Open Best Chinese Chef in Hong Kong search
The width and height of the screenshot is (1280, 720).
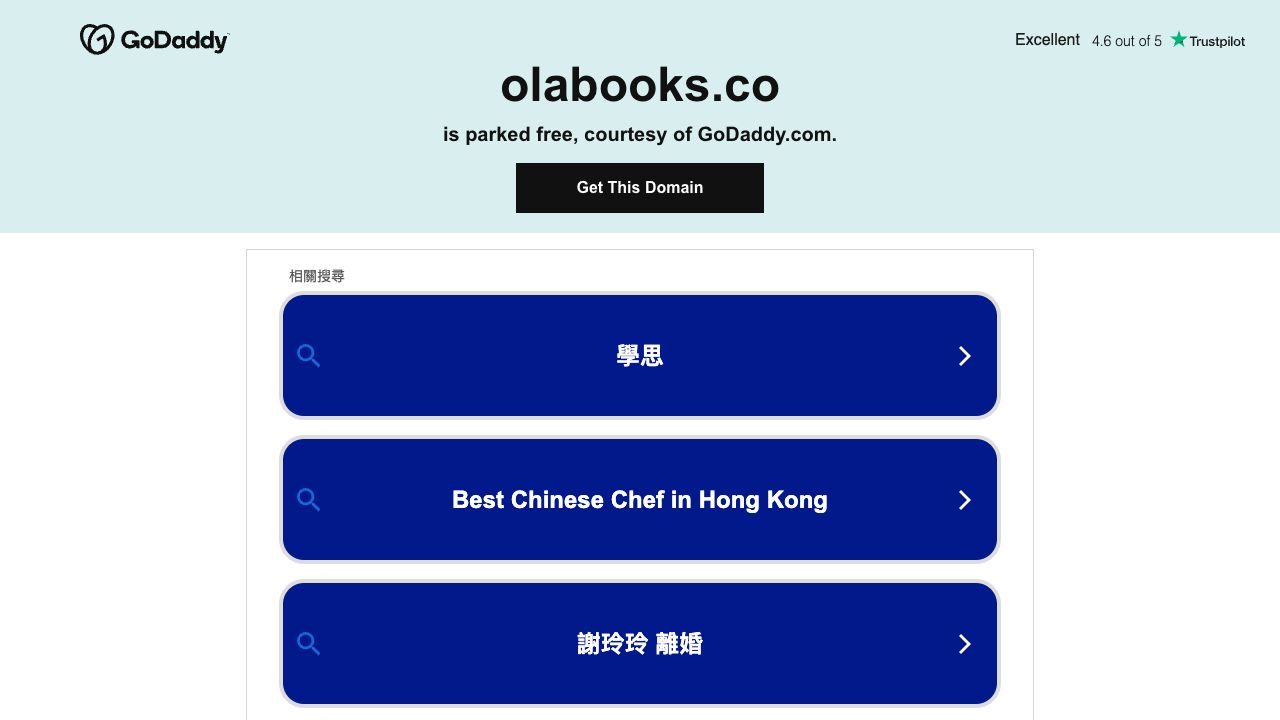click(640, 500)
